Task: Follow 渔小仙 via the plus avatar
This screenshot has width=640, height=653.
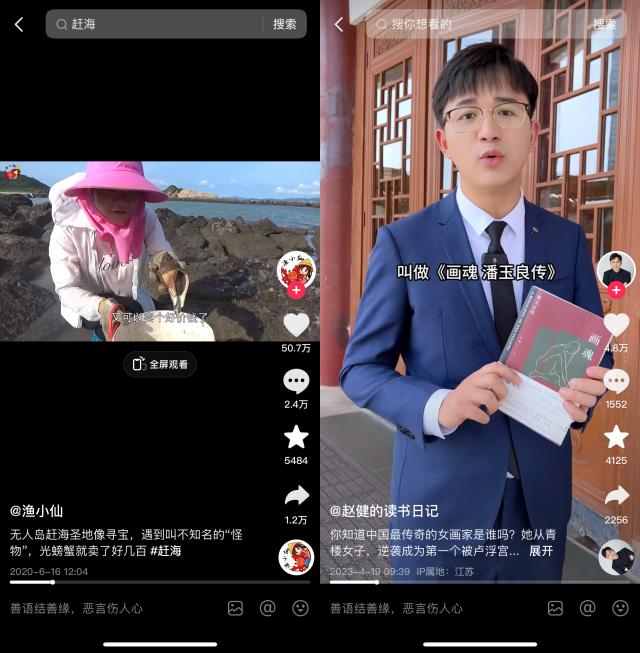Action: [296, 290]
